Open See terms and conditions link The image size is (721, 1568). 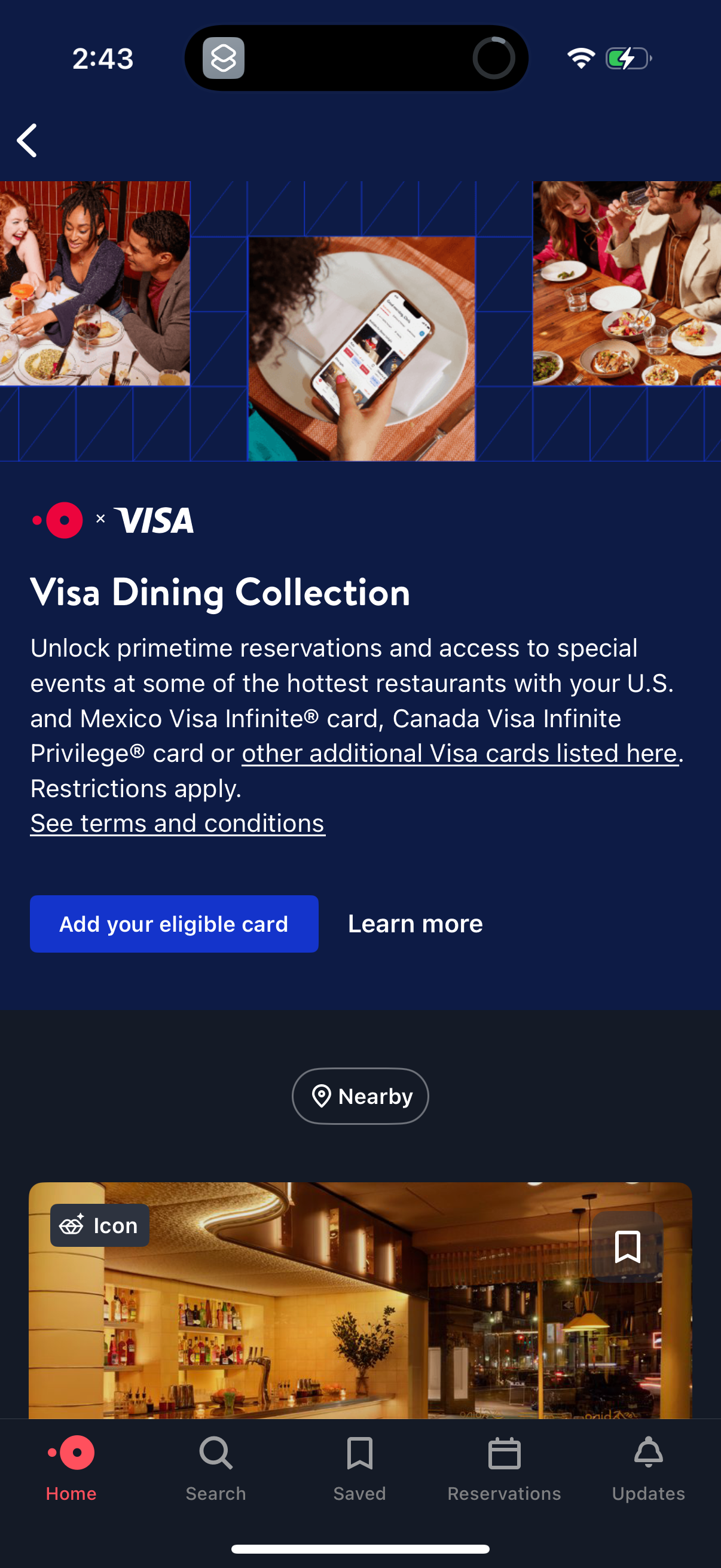point(177,823)
